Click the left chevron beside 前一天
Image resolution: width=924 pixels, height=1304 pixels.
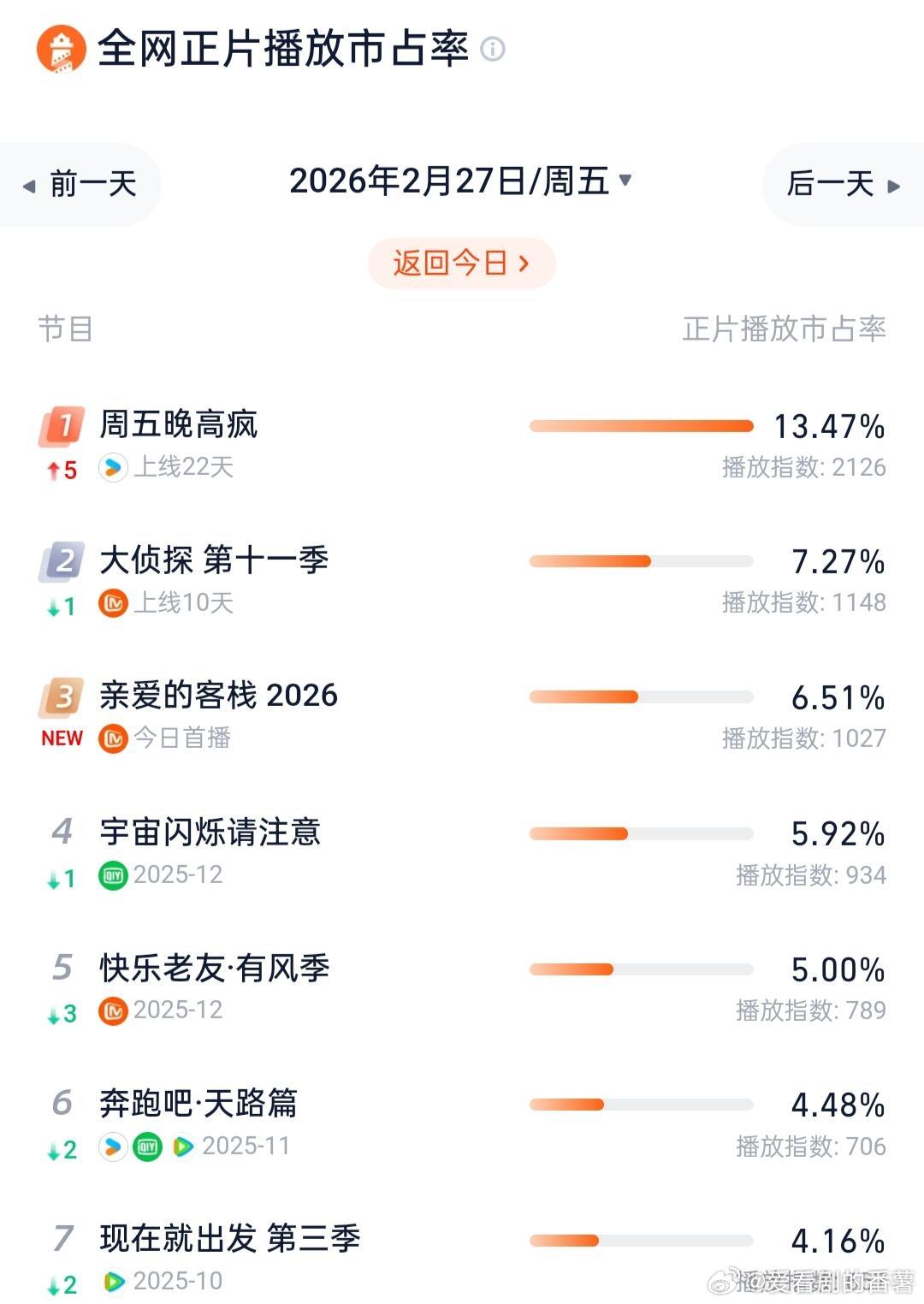point(28,184)
